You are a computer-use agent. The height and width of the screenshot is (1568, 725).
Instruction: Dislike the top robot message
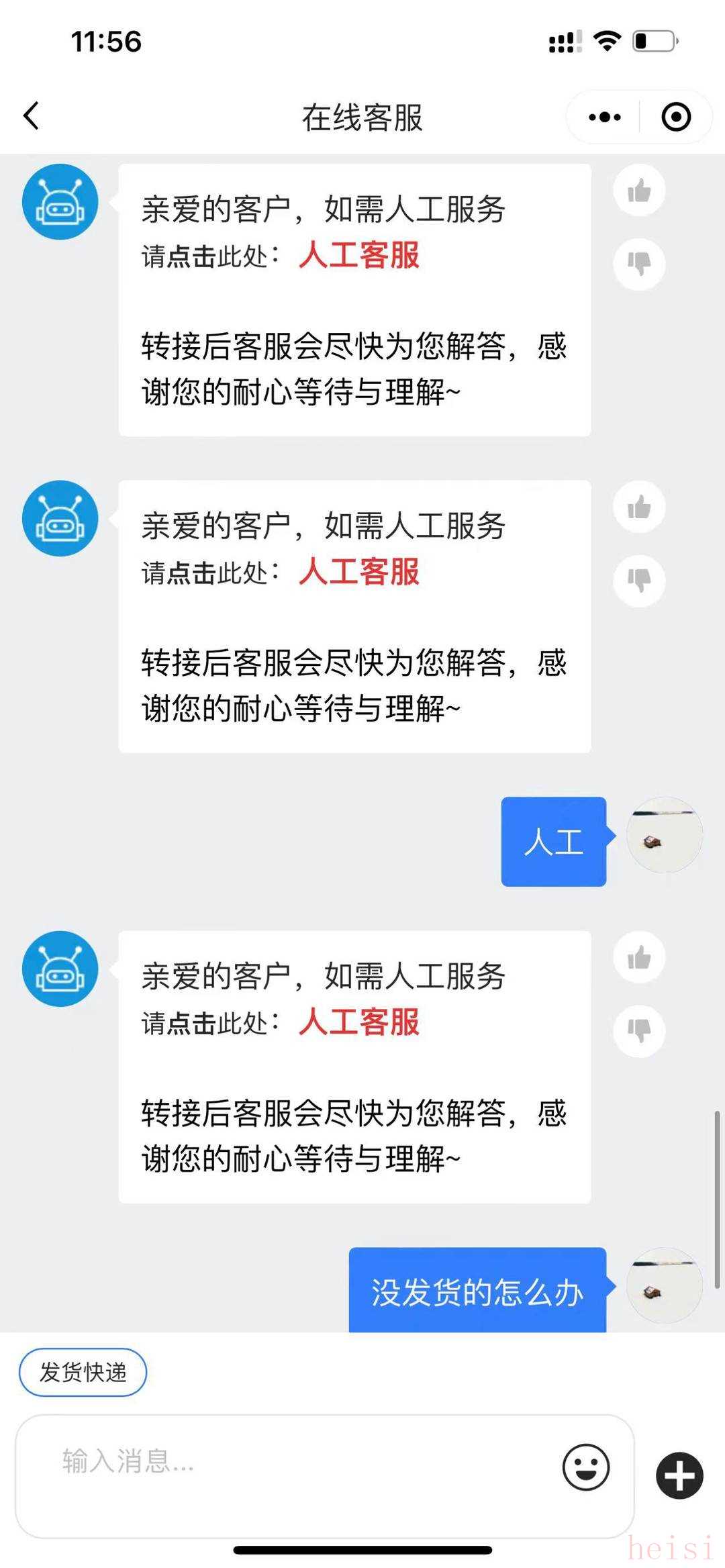[639, 264]
